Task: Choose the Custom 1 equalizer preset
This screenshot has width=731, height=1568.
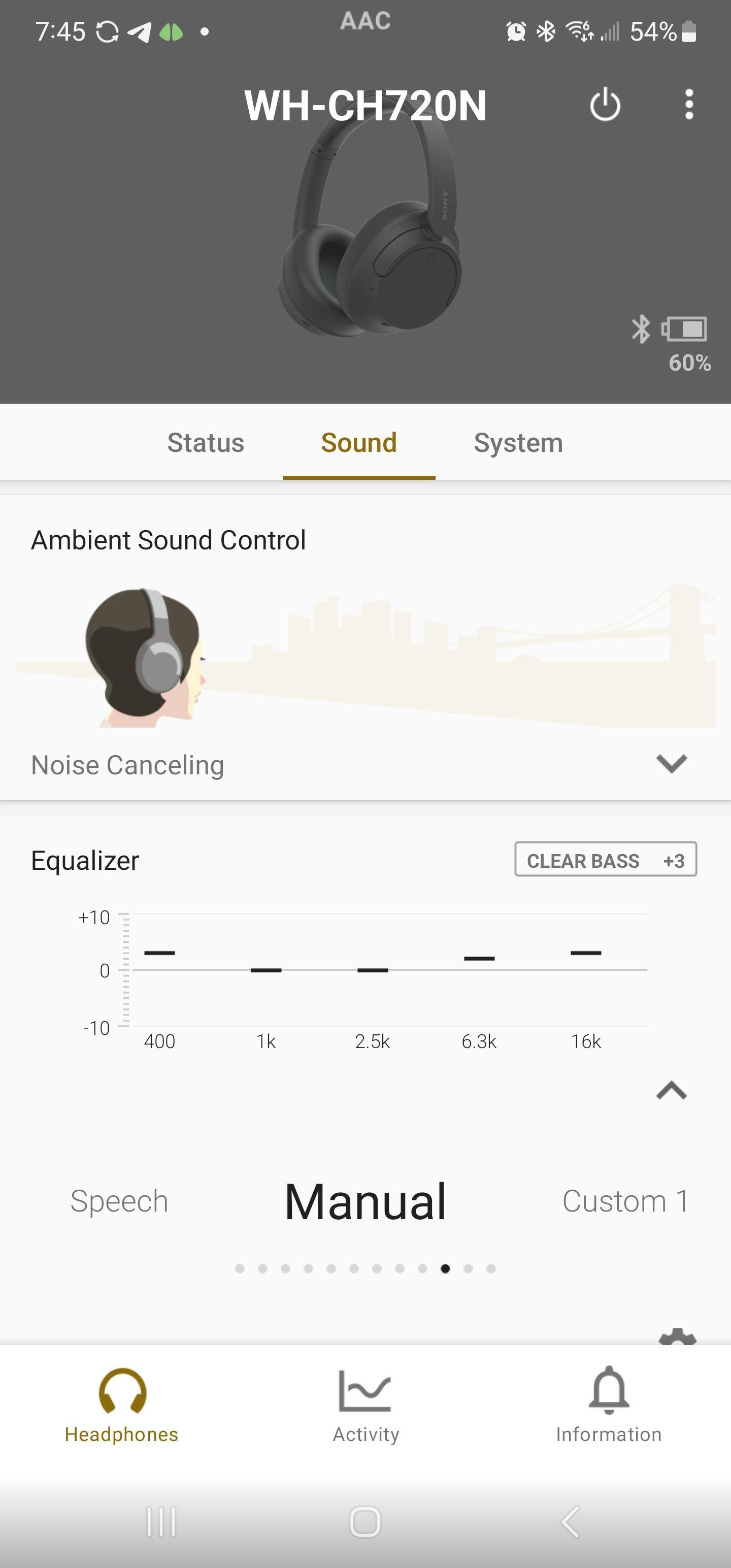Action: (x=625, y=1201)
